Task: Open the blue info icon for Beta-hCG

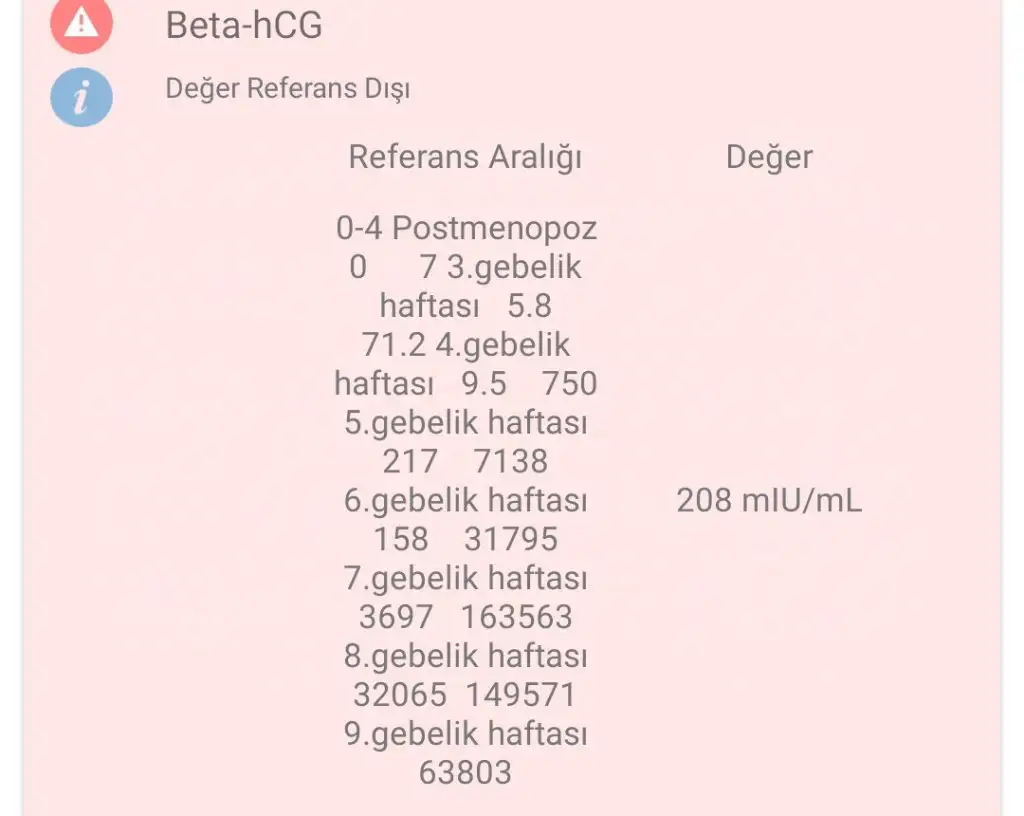Action: point(81,96)
